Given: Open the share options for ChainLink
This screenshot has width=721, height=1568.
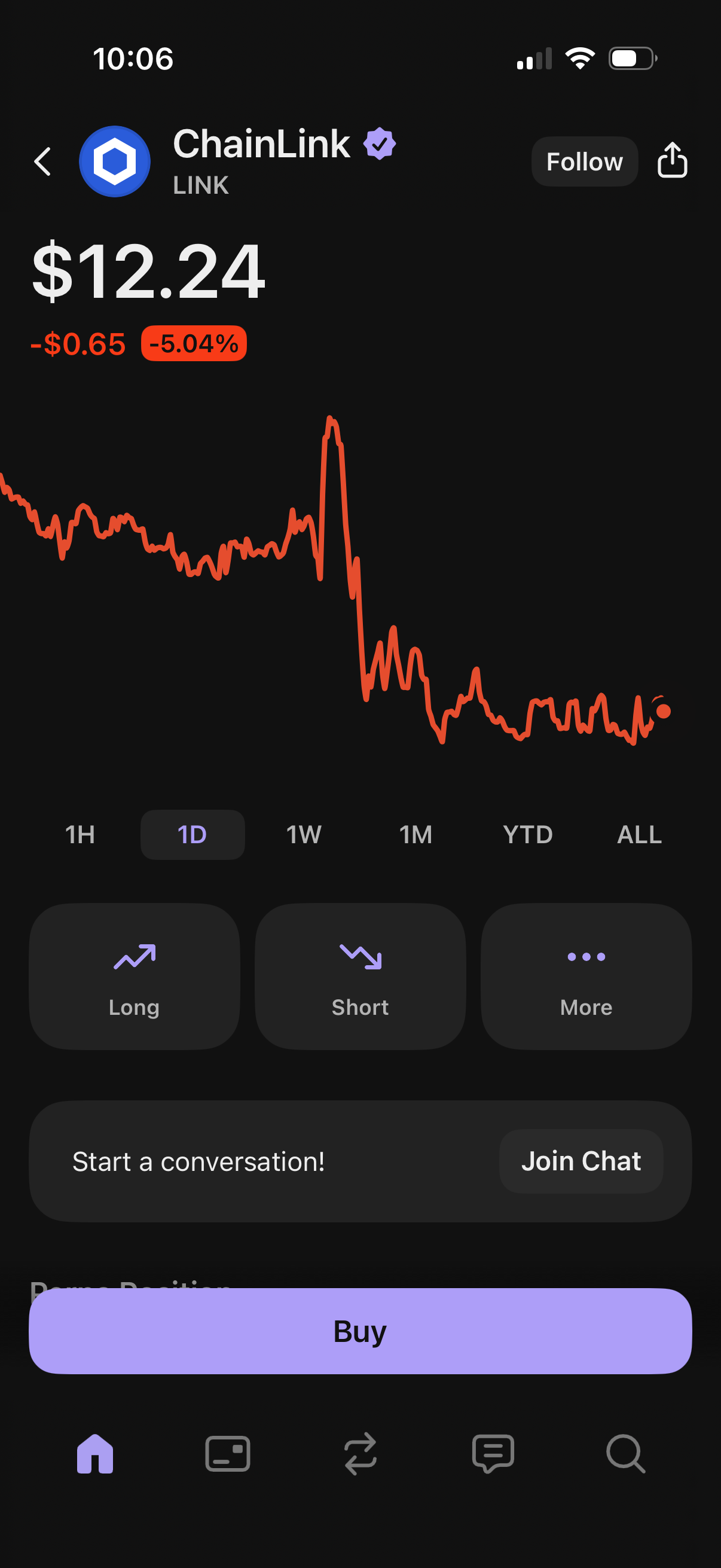Looking at the screenshot, I should (x=672, y=161).
